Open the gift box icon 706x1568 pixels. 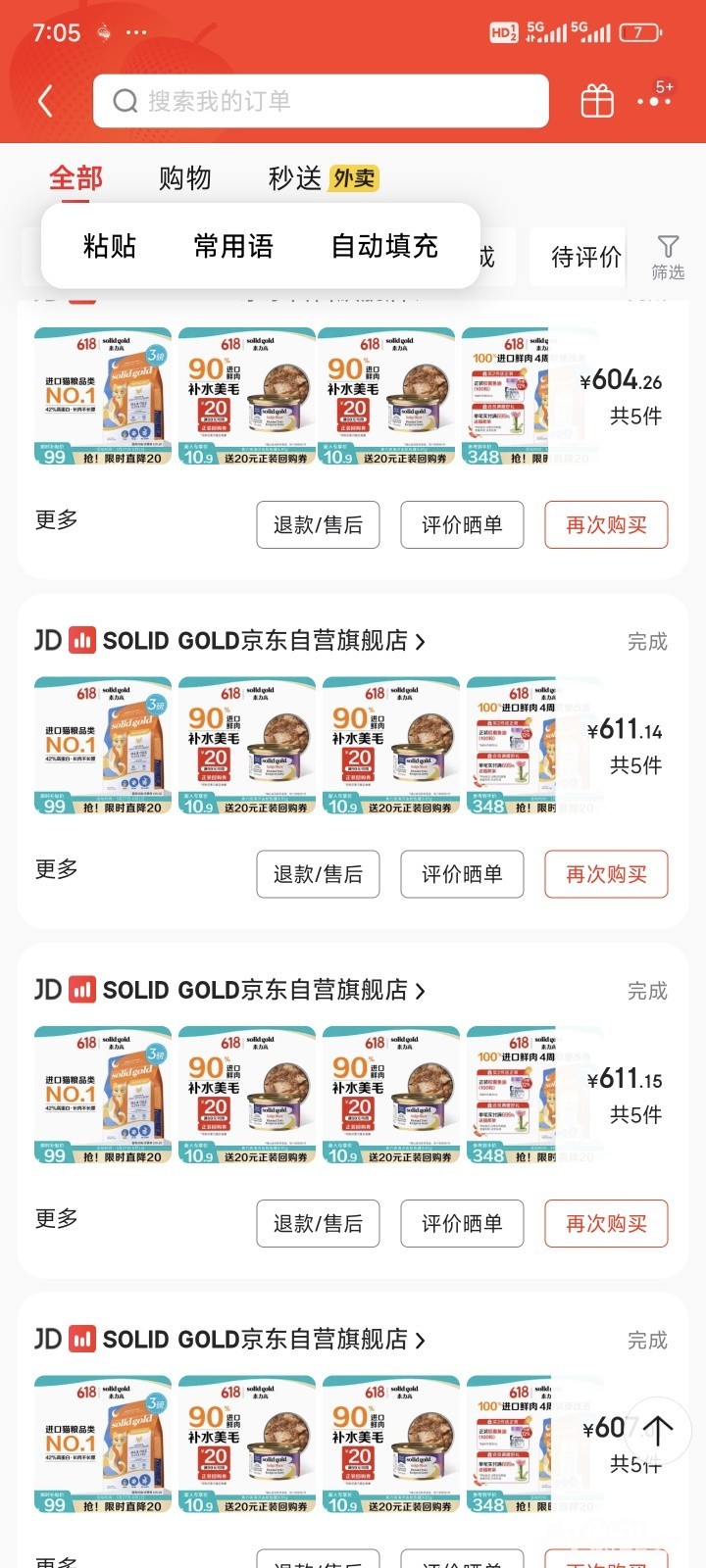(596, 101)
